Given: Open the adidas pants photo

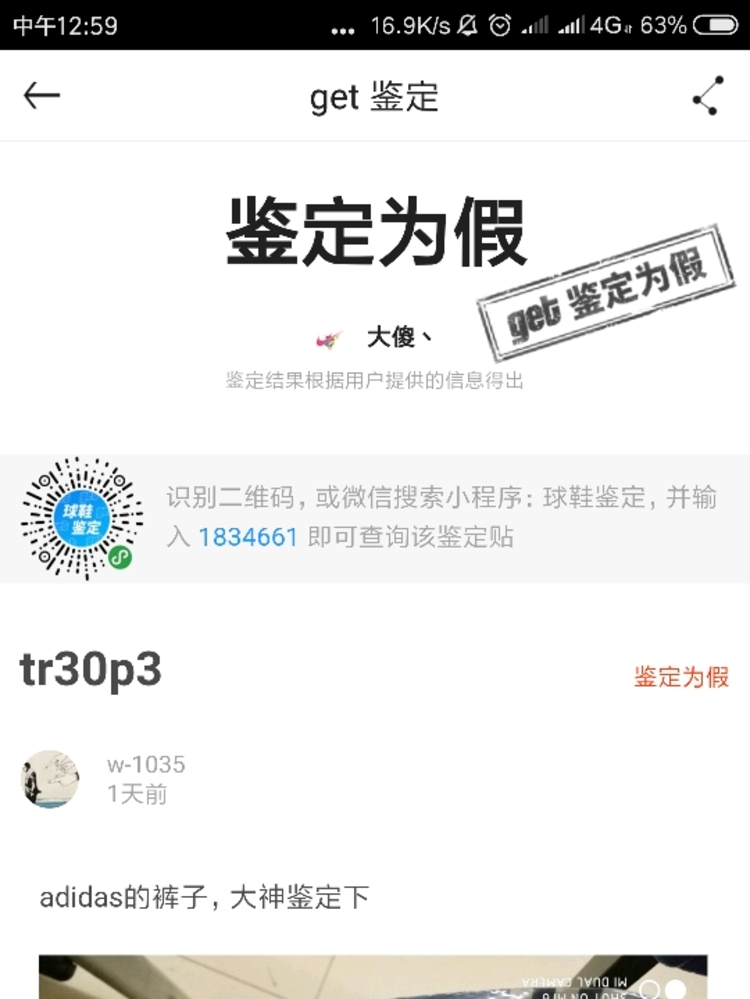Looking at the screenshot, I should point(372,977).
